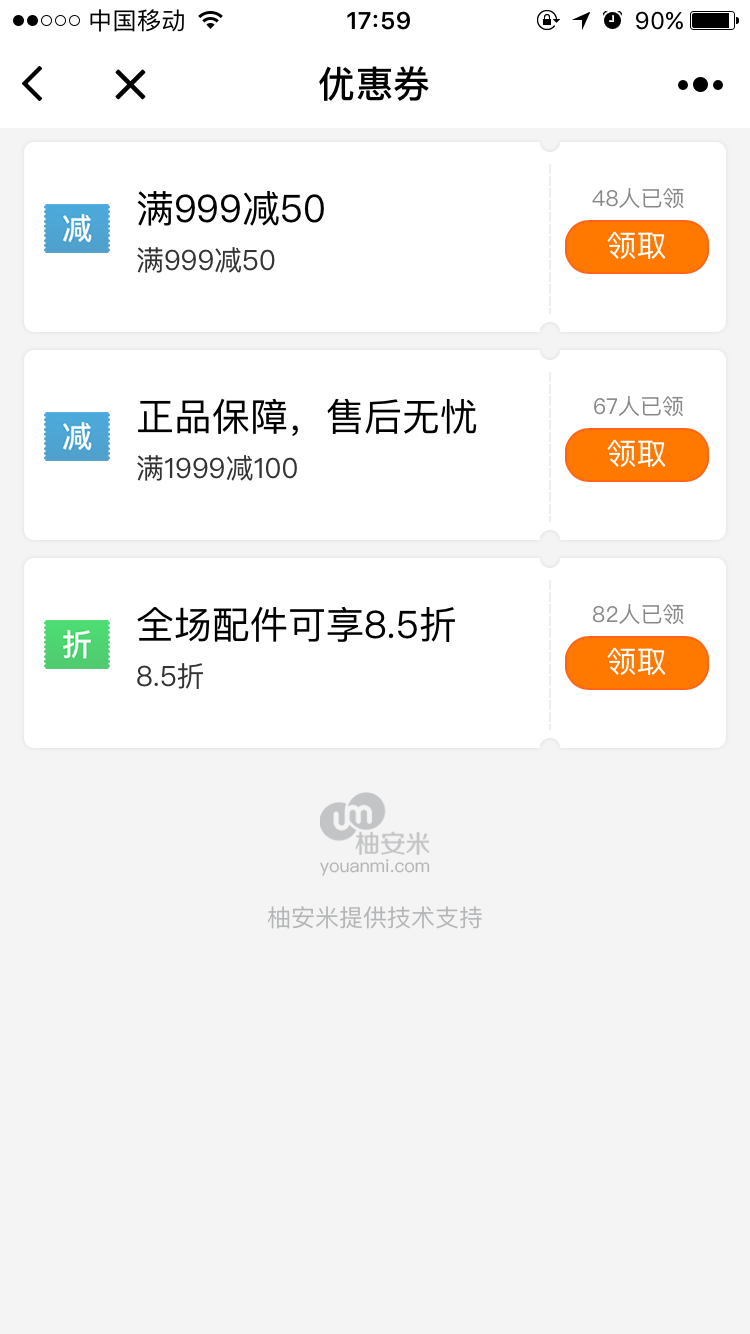Close the 优惠券 page with X
Image resolution: width=750 pixels, height=1334 pixels.
pos(130,85)
